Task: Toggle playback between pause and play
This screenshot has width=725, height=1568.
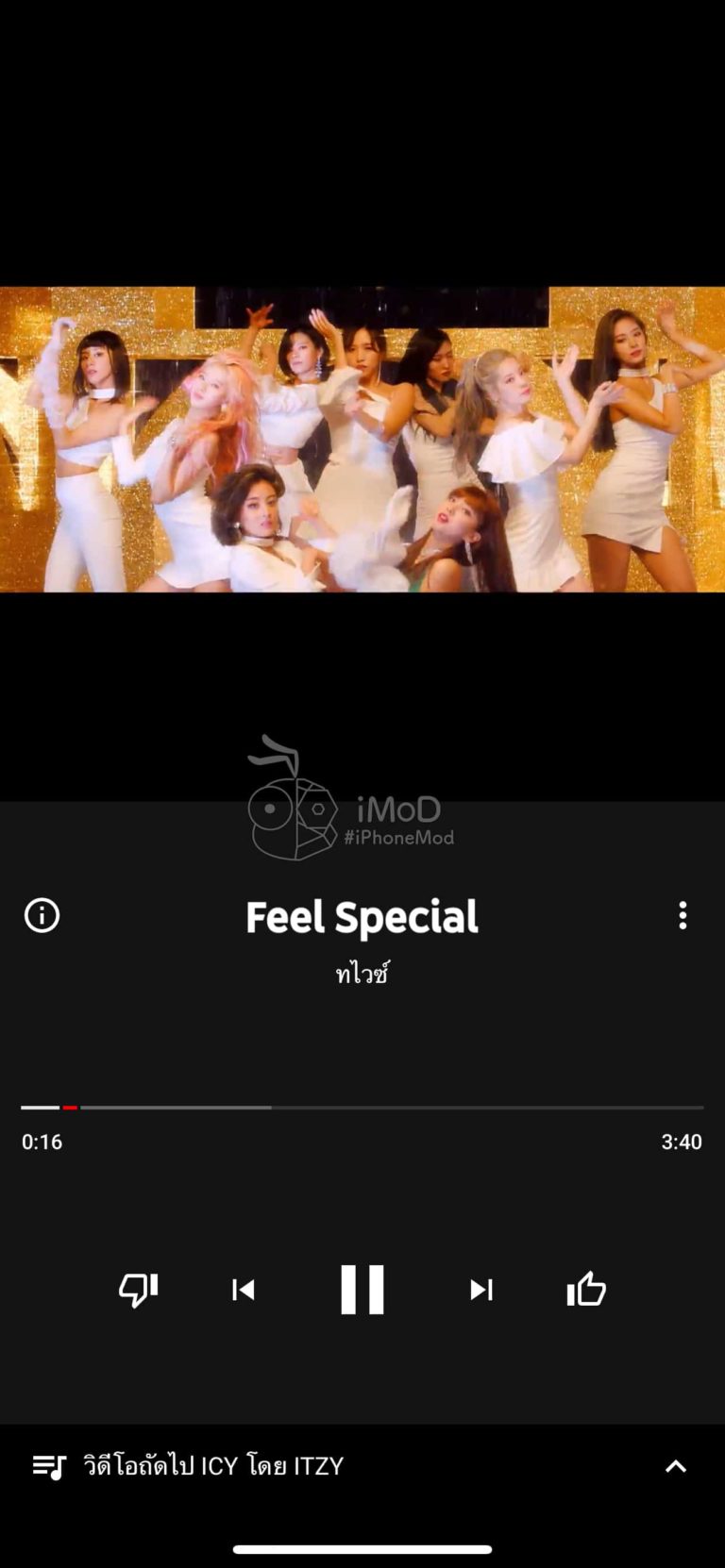Action: click(x=362, y=1290)
